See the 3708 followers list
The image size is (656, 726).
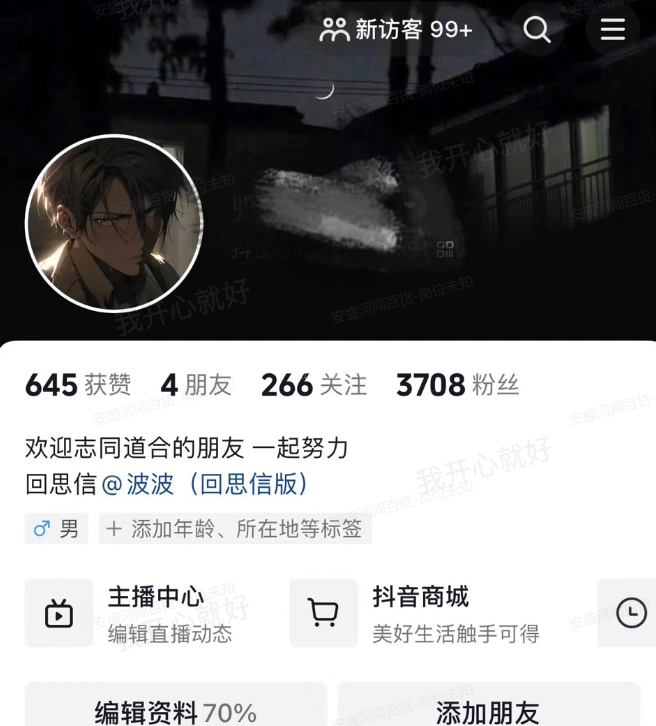pos(457,385)
